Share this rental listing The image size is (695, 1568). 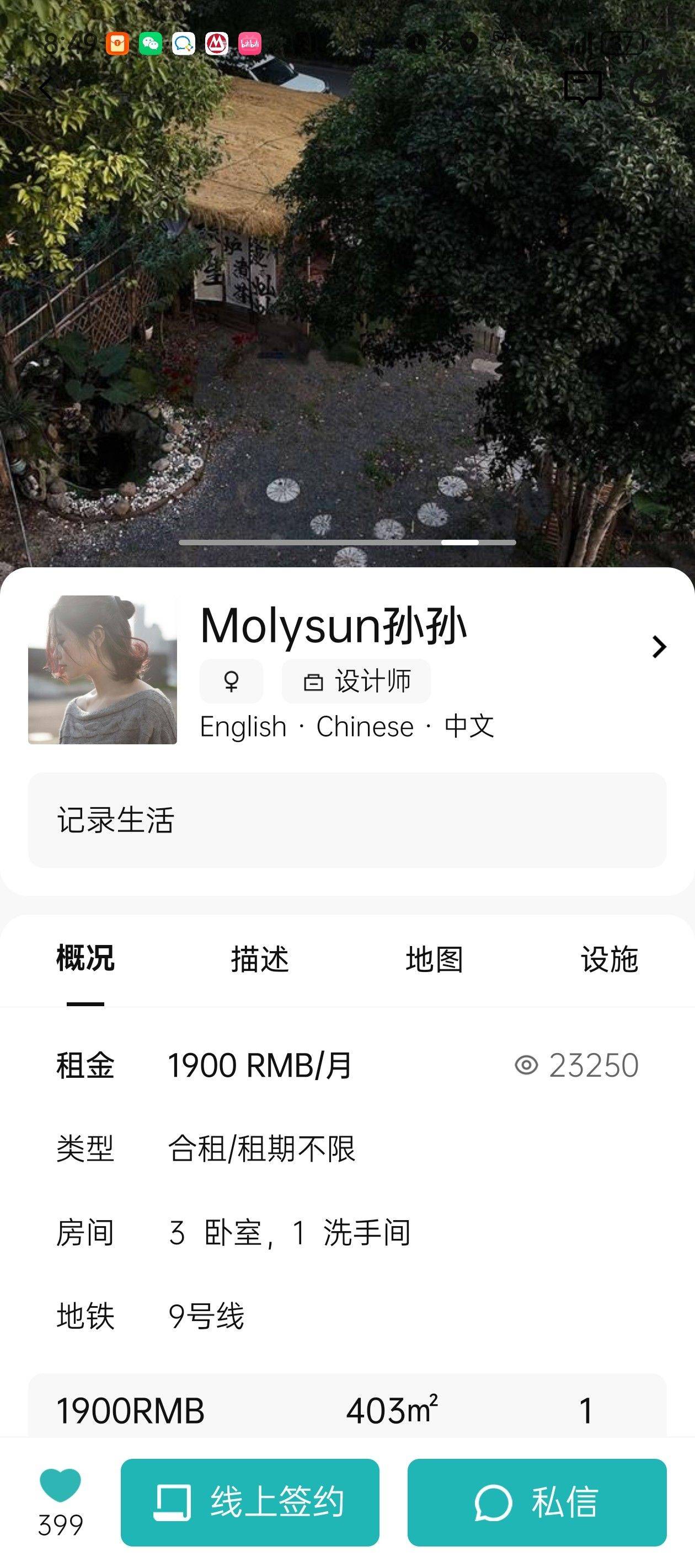click(648, 87)
